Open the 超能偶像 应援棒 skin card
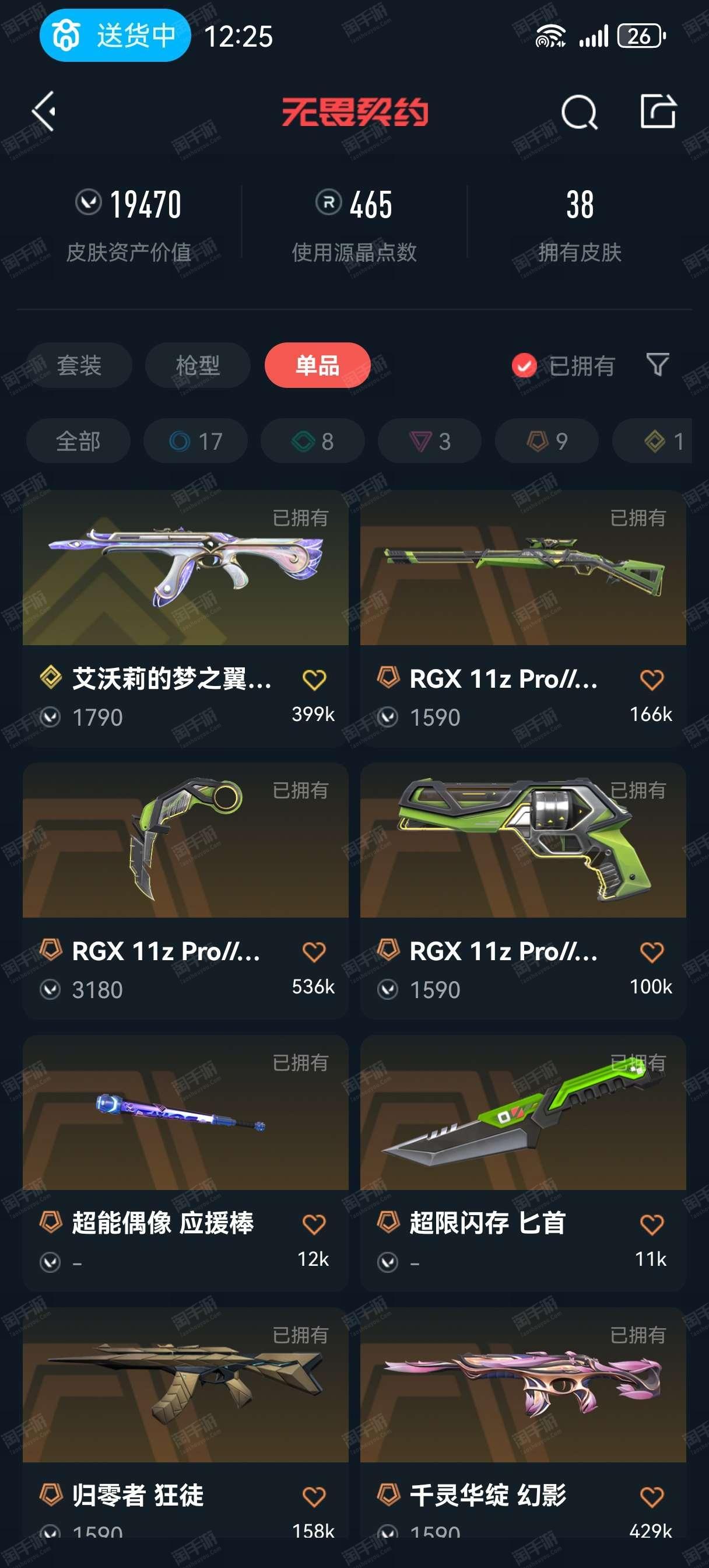709x1568 pixels. pos(185,1164)
